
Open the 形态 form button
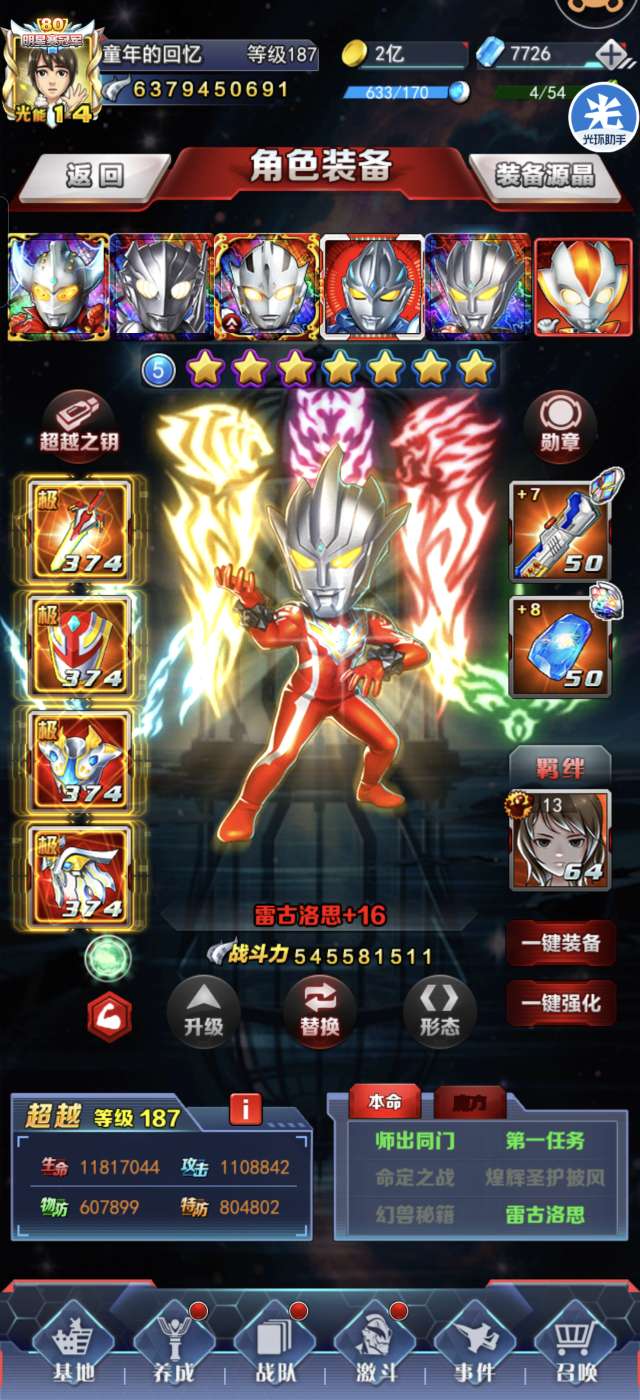click(439, 1011)
